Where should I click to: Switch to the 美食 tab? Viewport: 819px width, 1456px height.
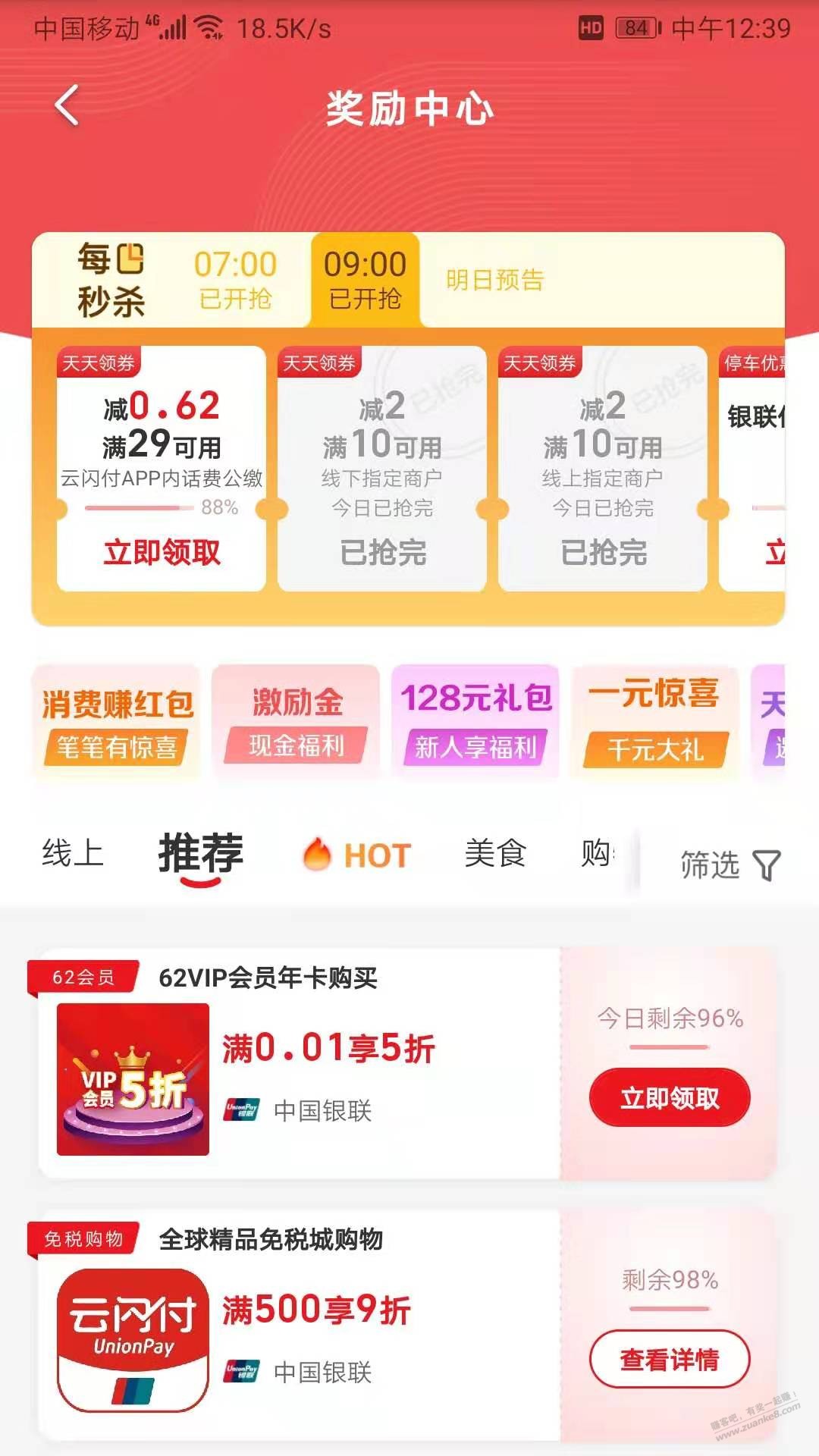(495, 854)
